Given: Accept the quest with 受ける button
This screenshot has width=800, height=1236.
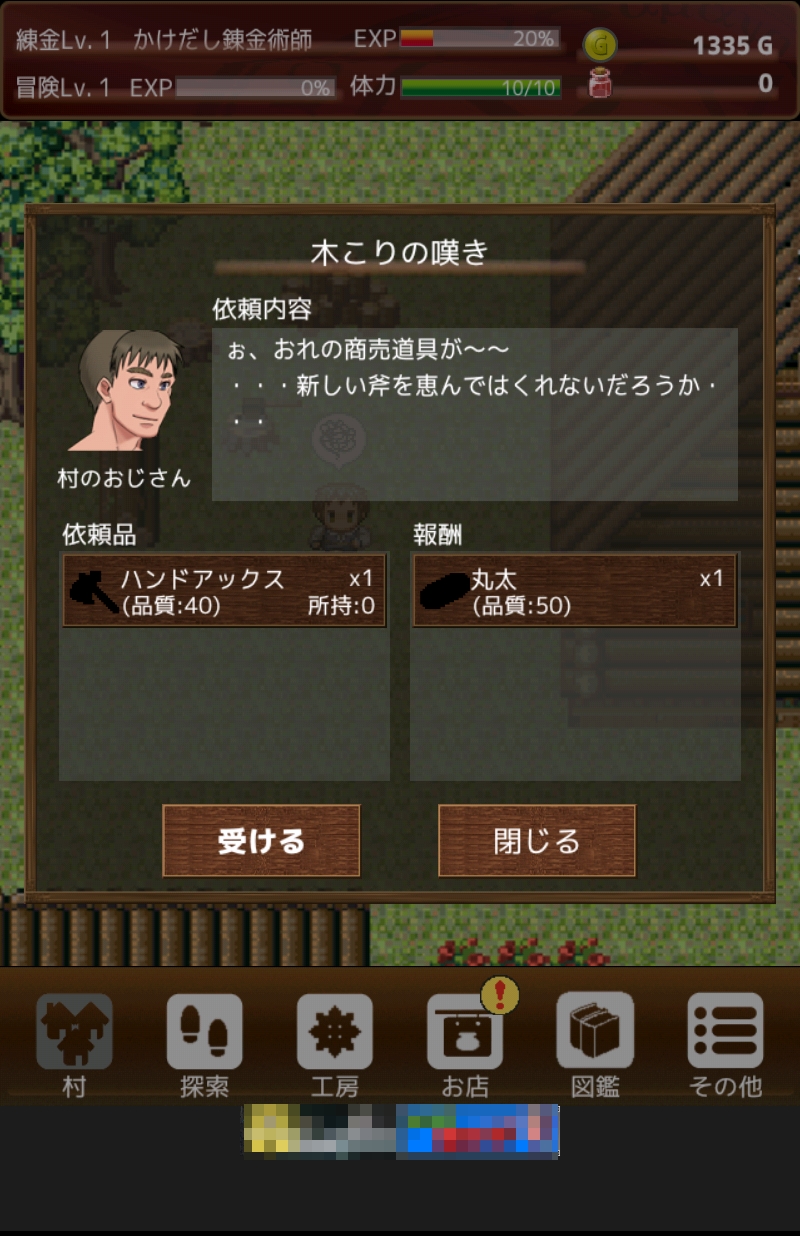Looking at the screenshot, I should tap(261, 841).
